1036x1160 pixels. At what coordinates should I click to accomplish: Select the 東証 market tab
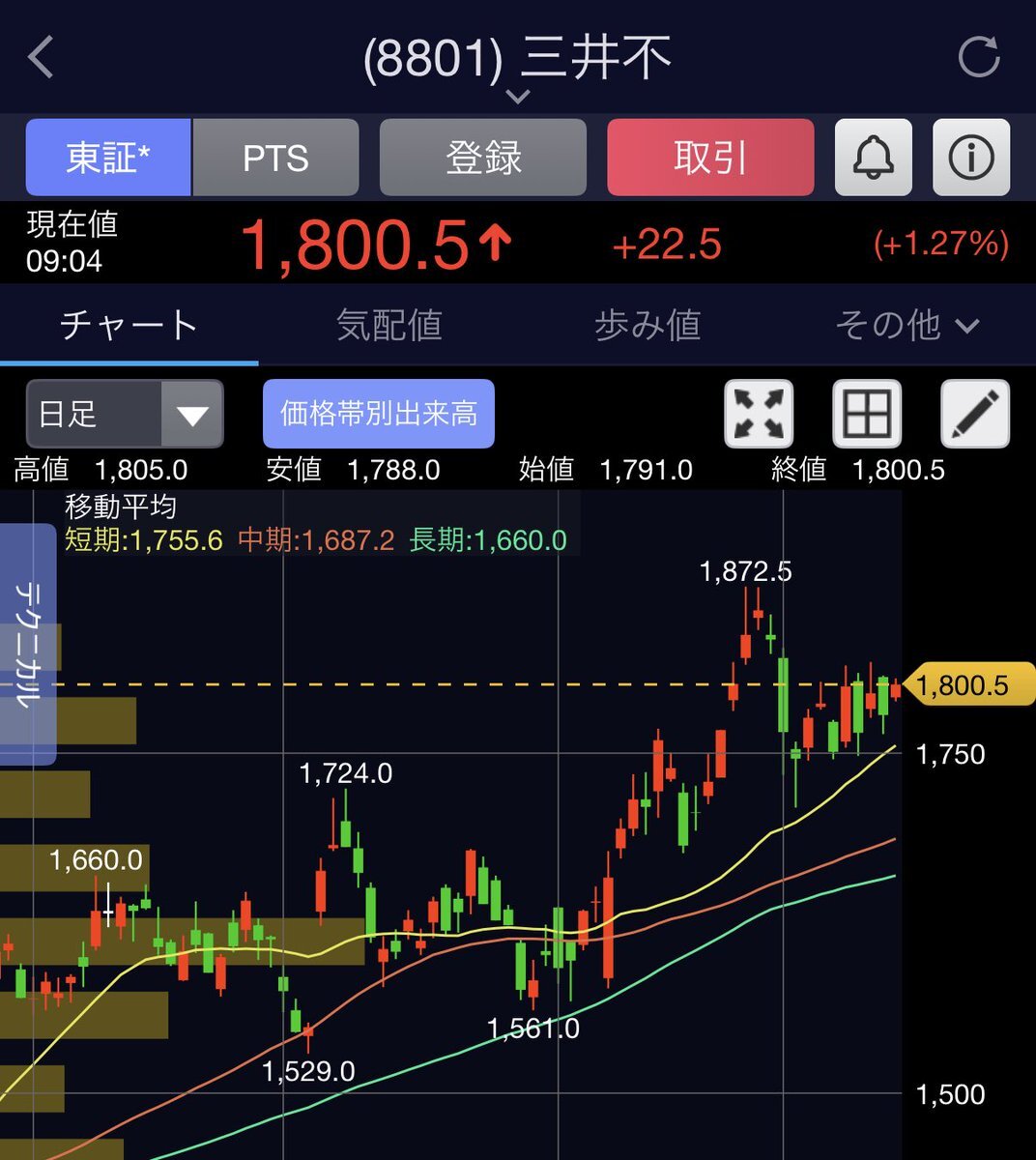coord(108,158)
